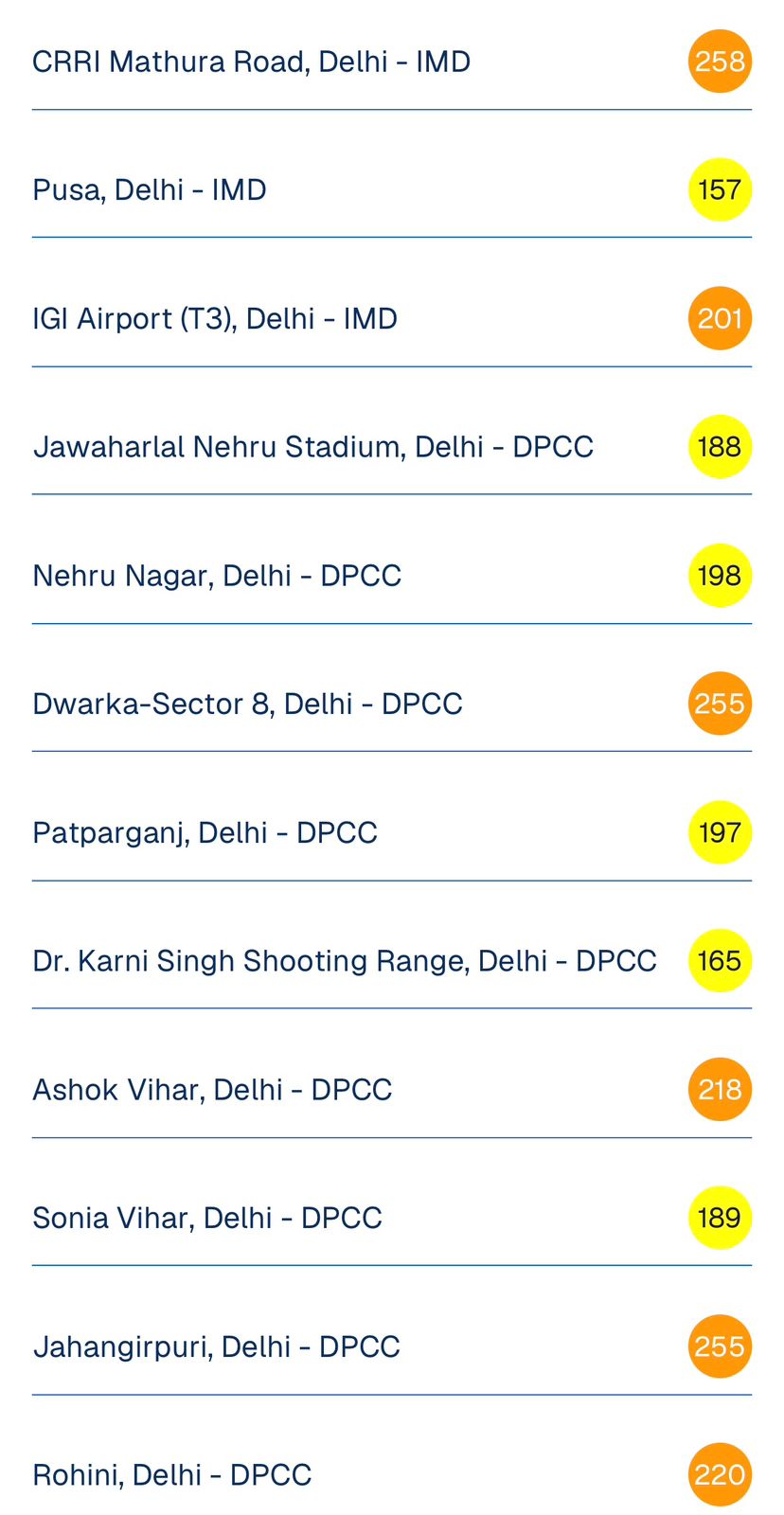Open Rohini, Delhi - DPCC station
Screen dimensions: 784x1515
click(171, 1475)
